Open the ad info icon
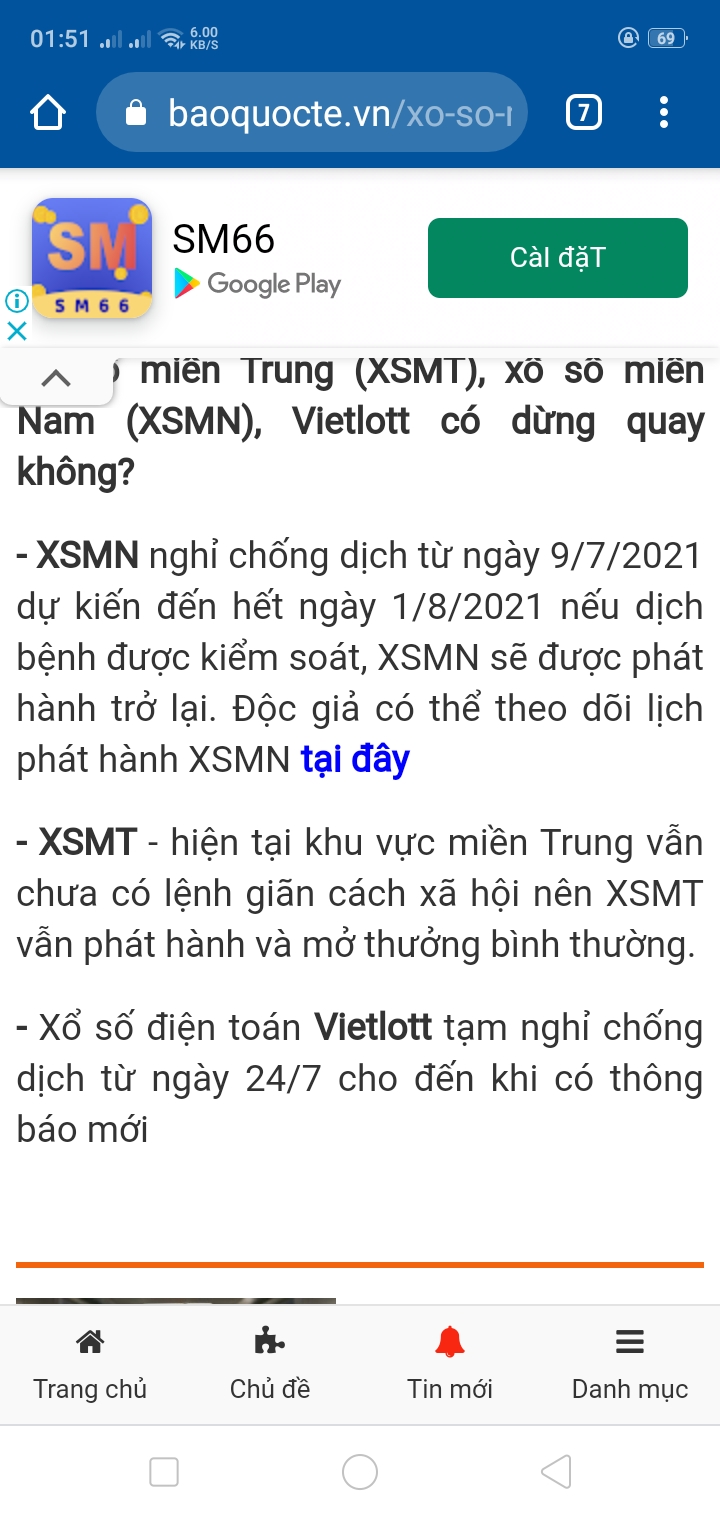720x1520 pixels. (16, 301)
